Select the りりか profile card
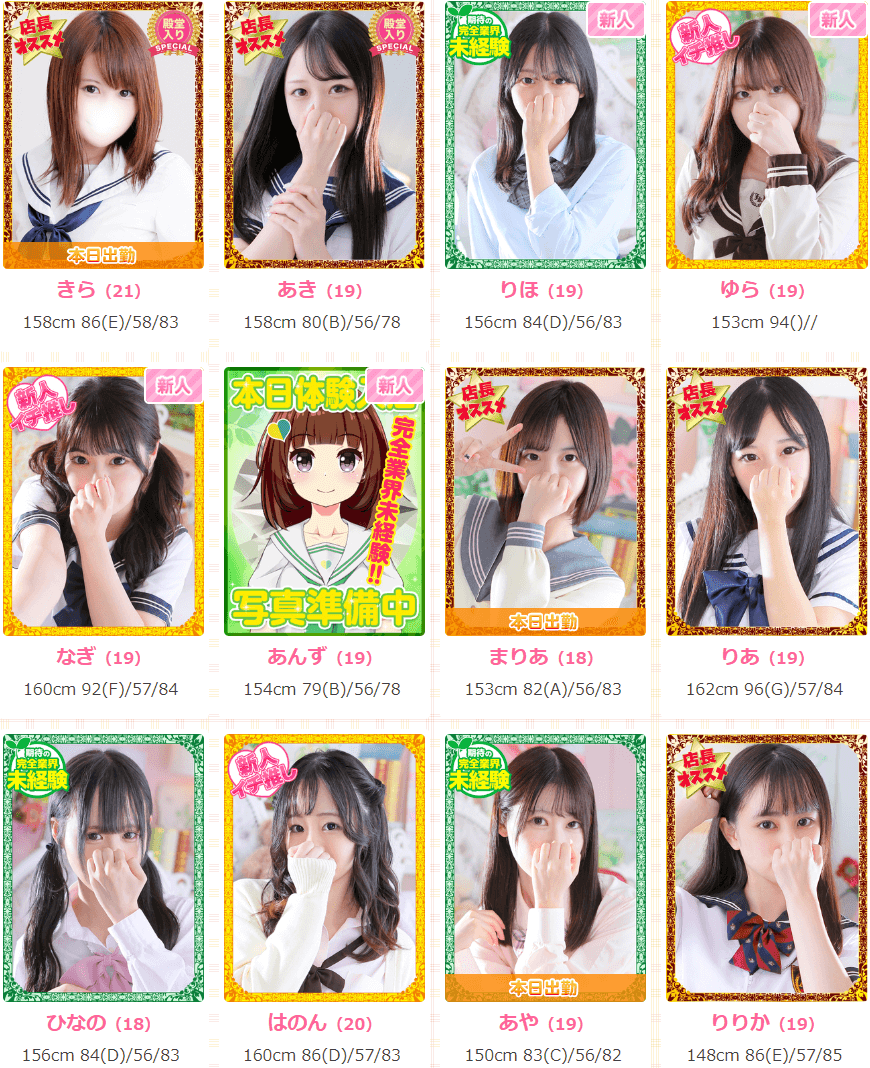This screenshot has width=870, height=1068. (766, 868)
